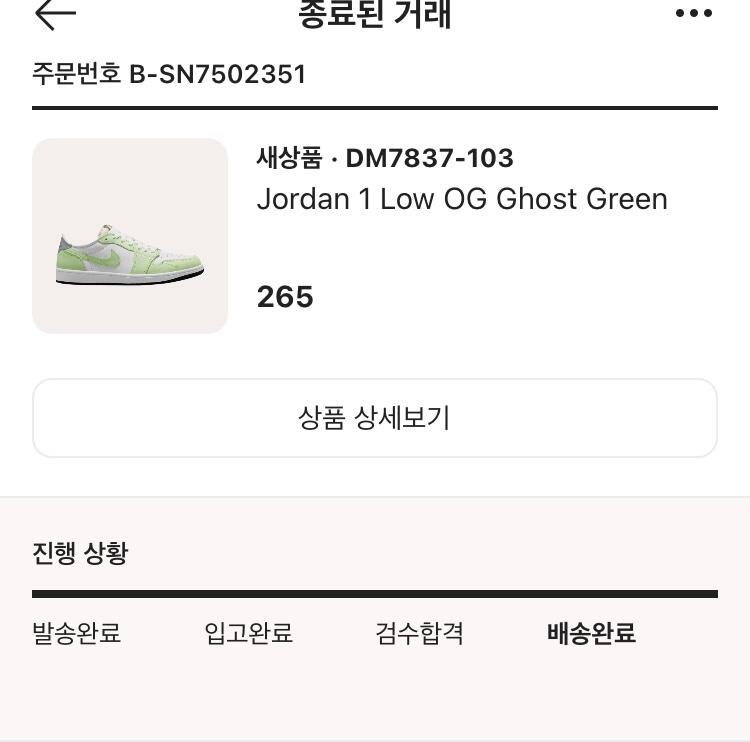
Task: Open the Jordan 1 Low OG product image
Action: (x=130, y=236)
